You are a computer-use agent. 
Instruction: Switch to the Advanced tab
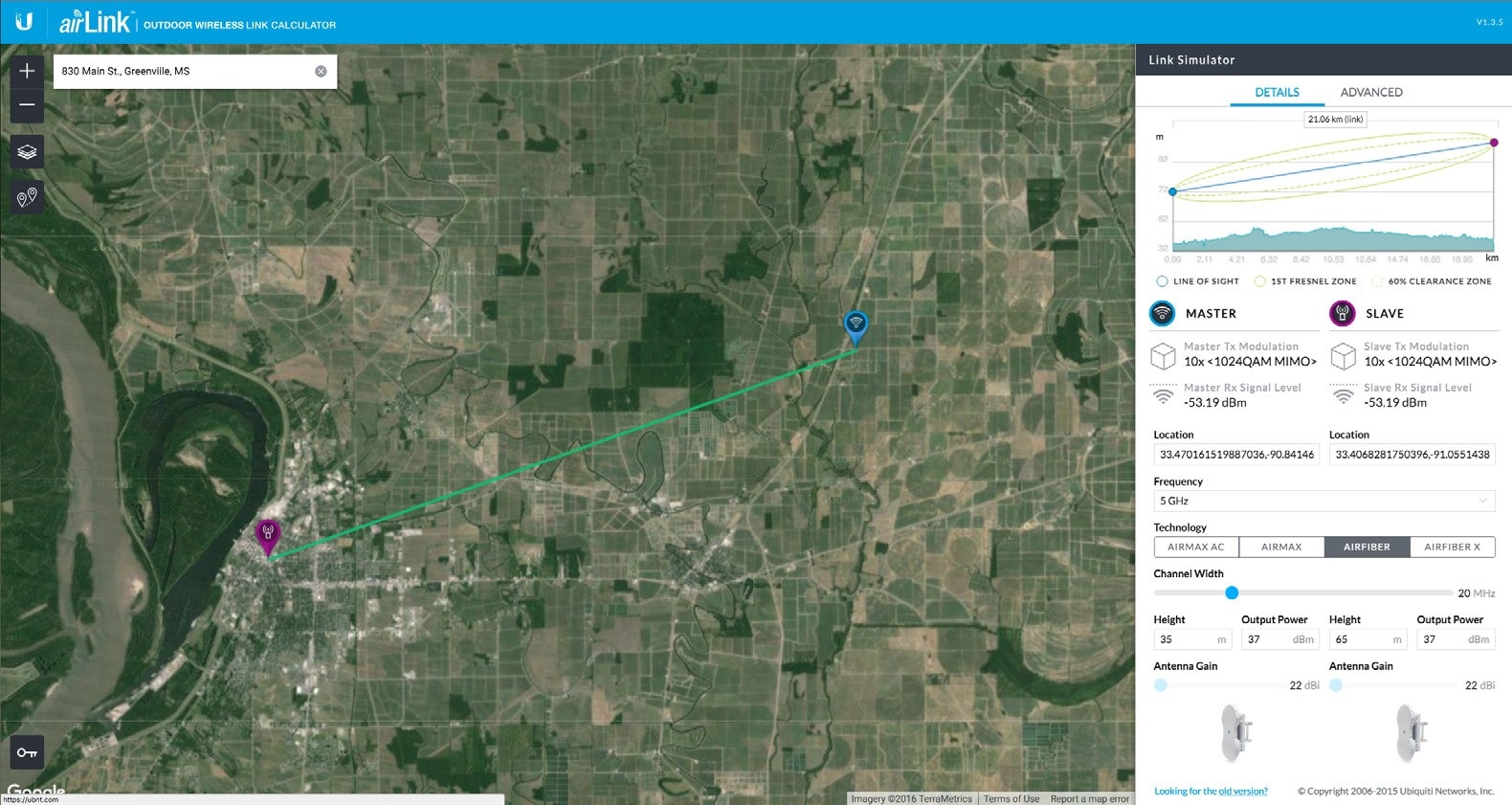click(x=1370, y=93)
